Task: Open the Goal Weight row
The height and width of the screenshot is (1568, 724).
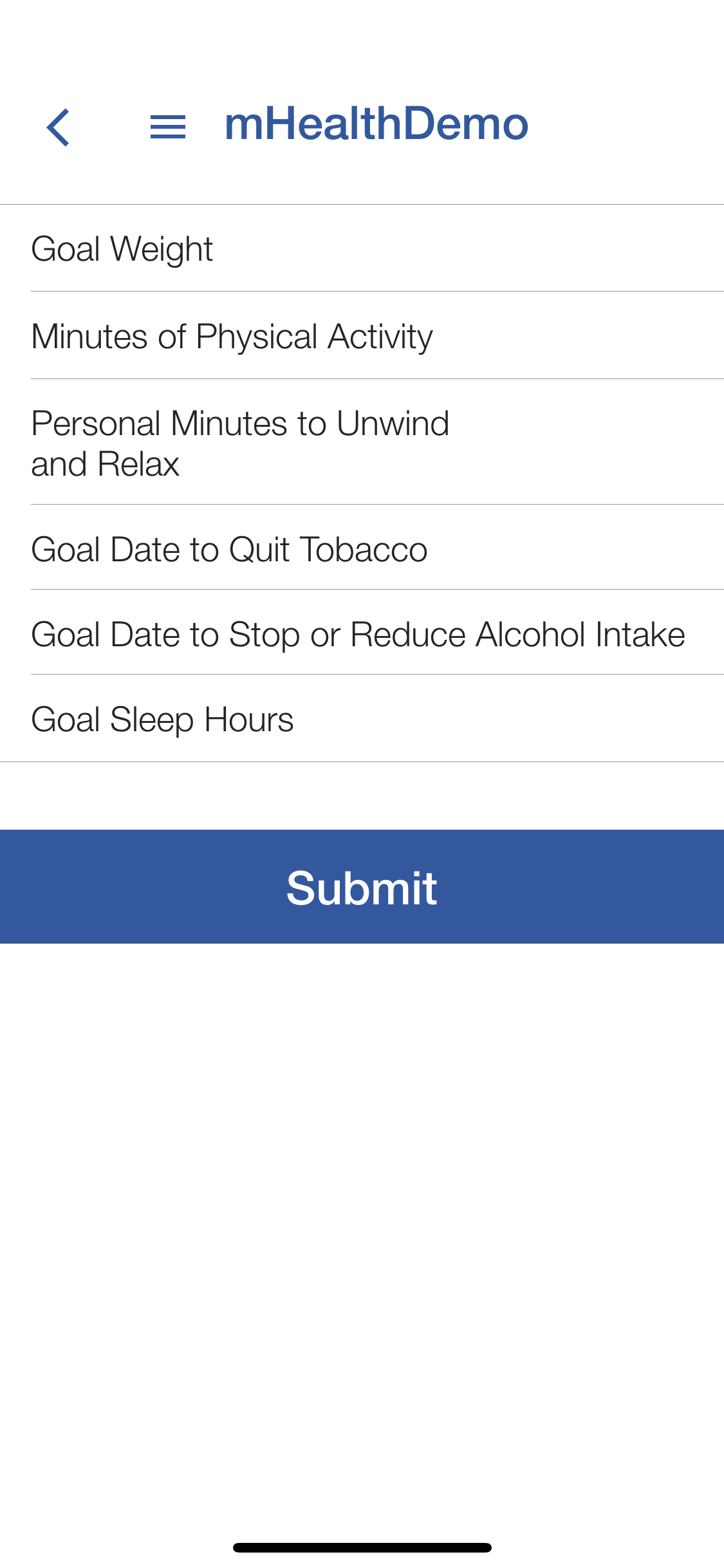Action: click(362, 248)
